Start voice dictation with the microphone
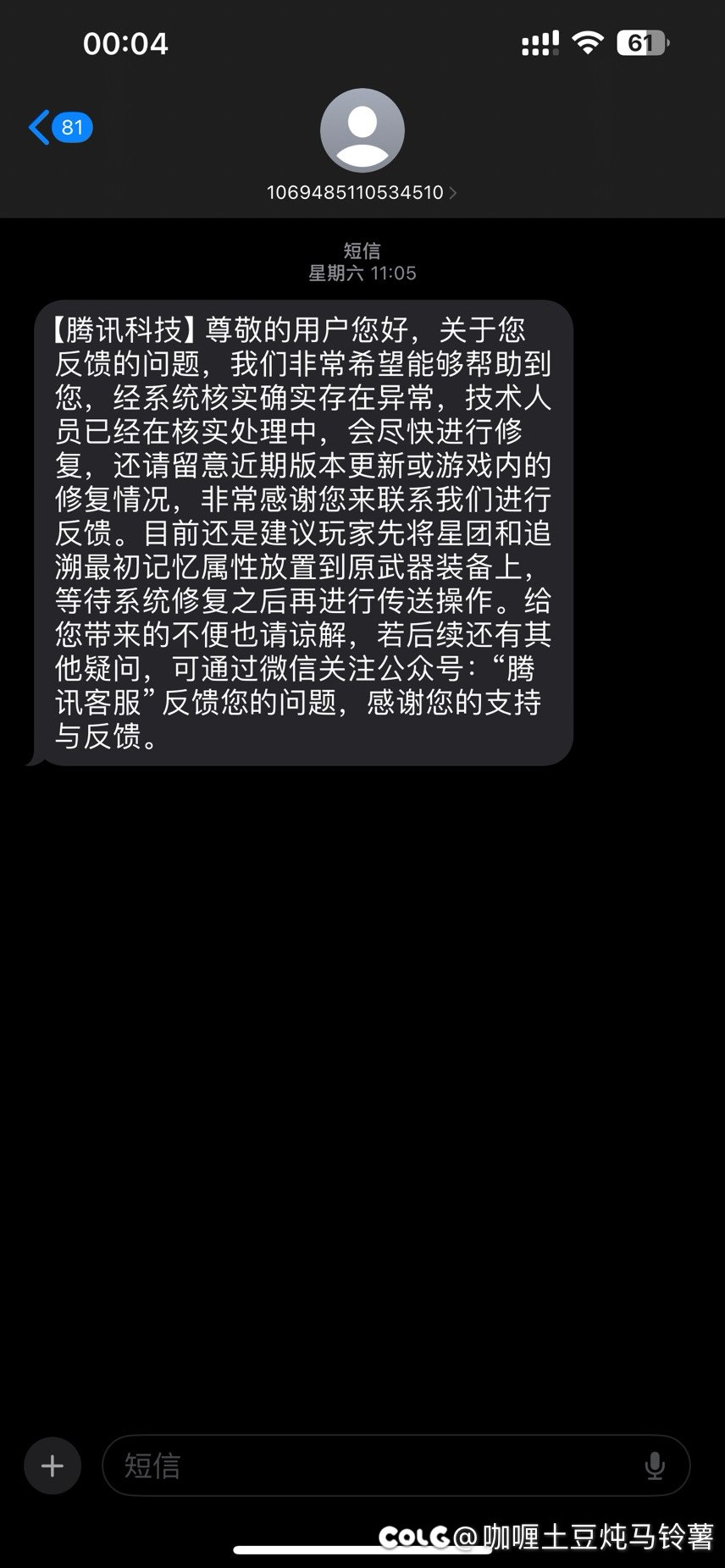The width and height of the screenshot is (725, 1568). [655, 1466]
